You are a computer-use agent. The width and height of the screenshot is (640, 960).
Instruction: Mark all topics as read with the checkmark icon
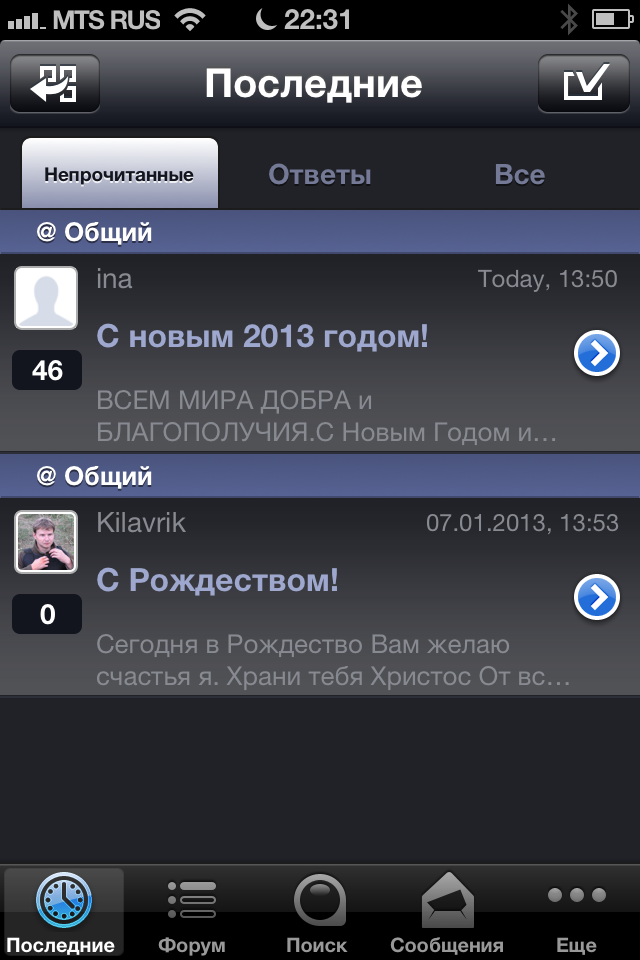tap(584, 84)
